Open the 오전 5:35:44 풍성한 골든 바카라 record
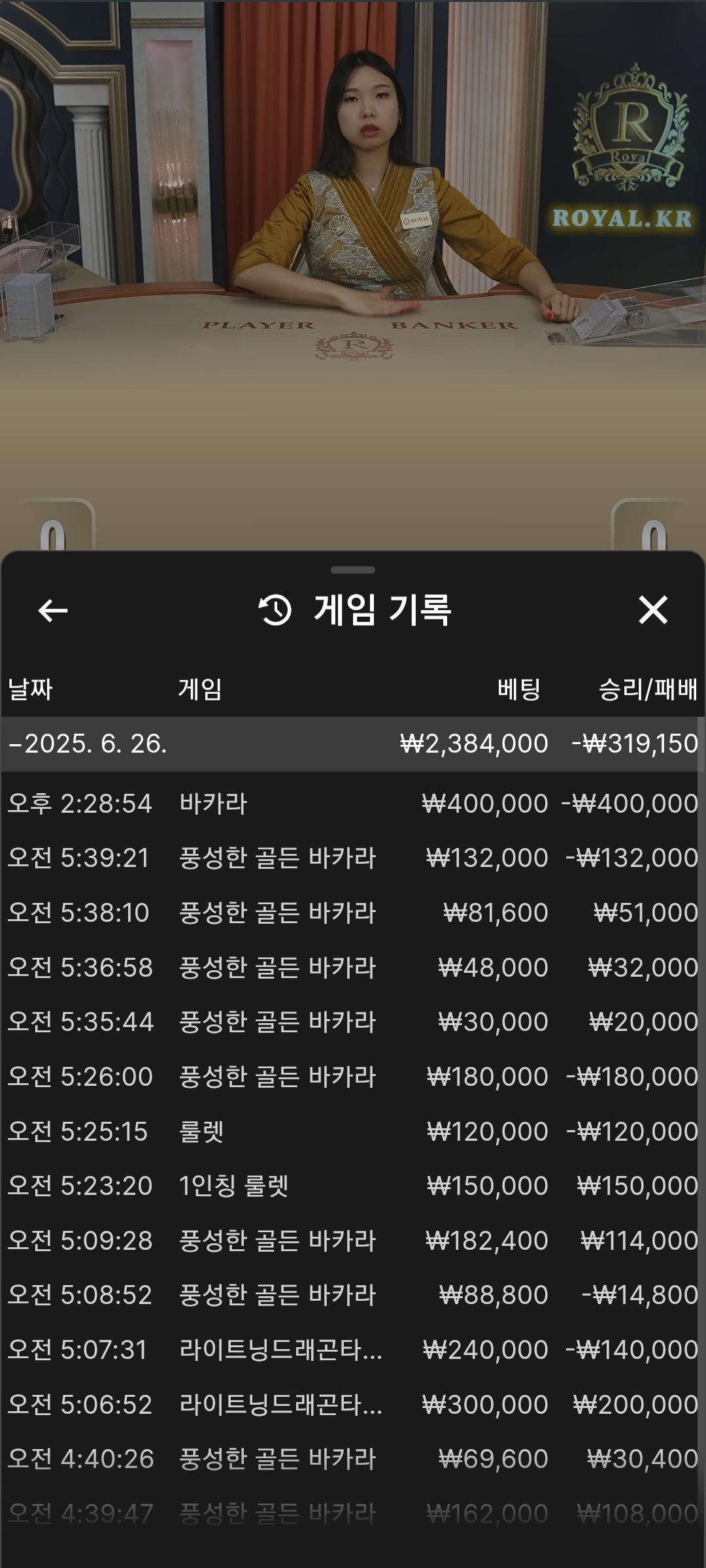The width and height of the screenshot is (706, 1568). (x=353, y=1022)
